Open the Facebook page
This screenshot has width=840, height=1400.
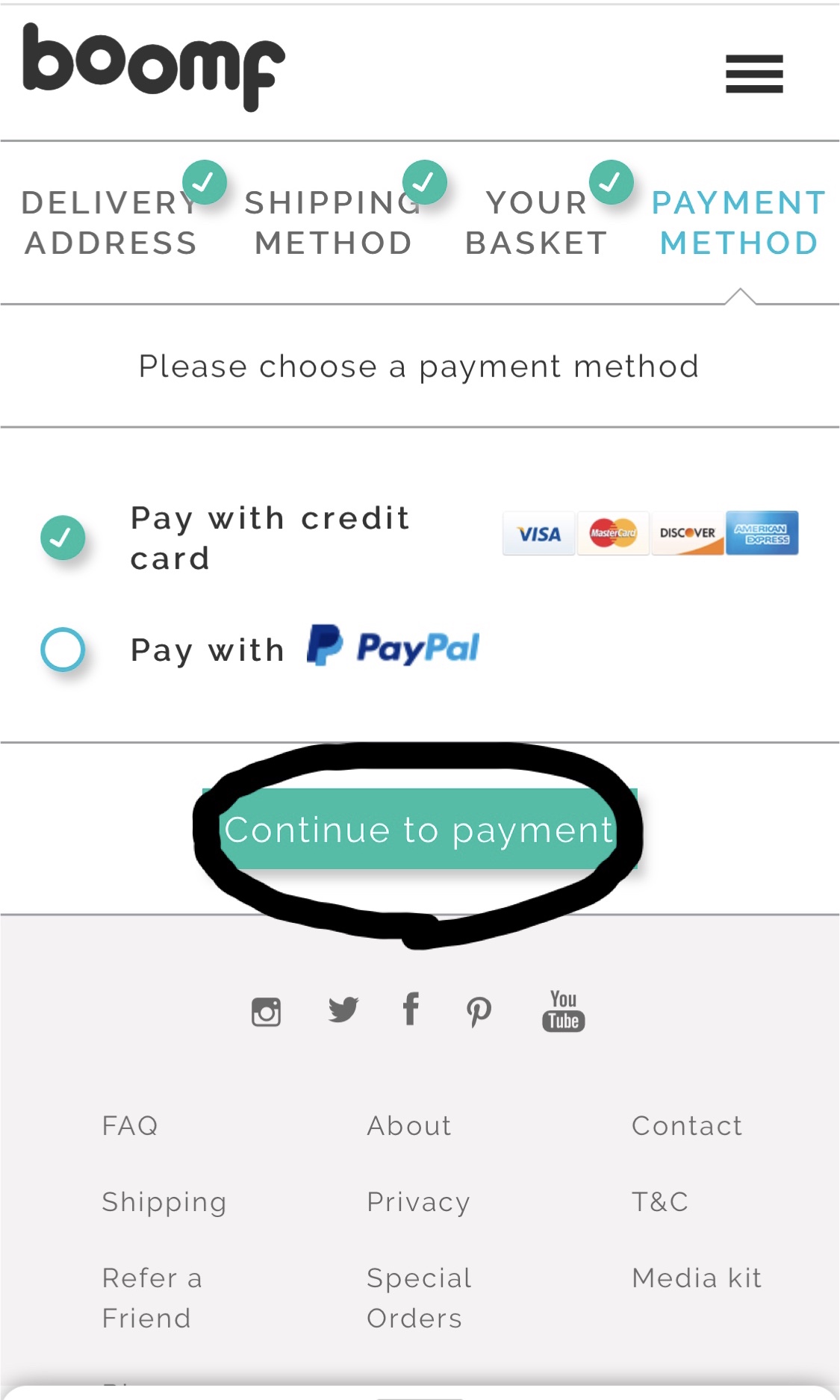pos(411,1009)
